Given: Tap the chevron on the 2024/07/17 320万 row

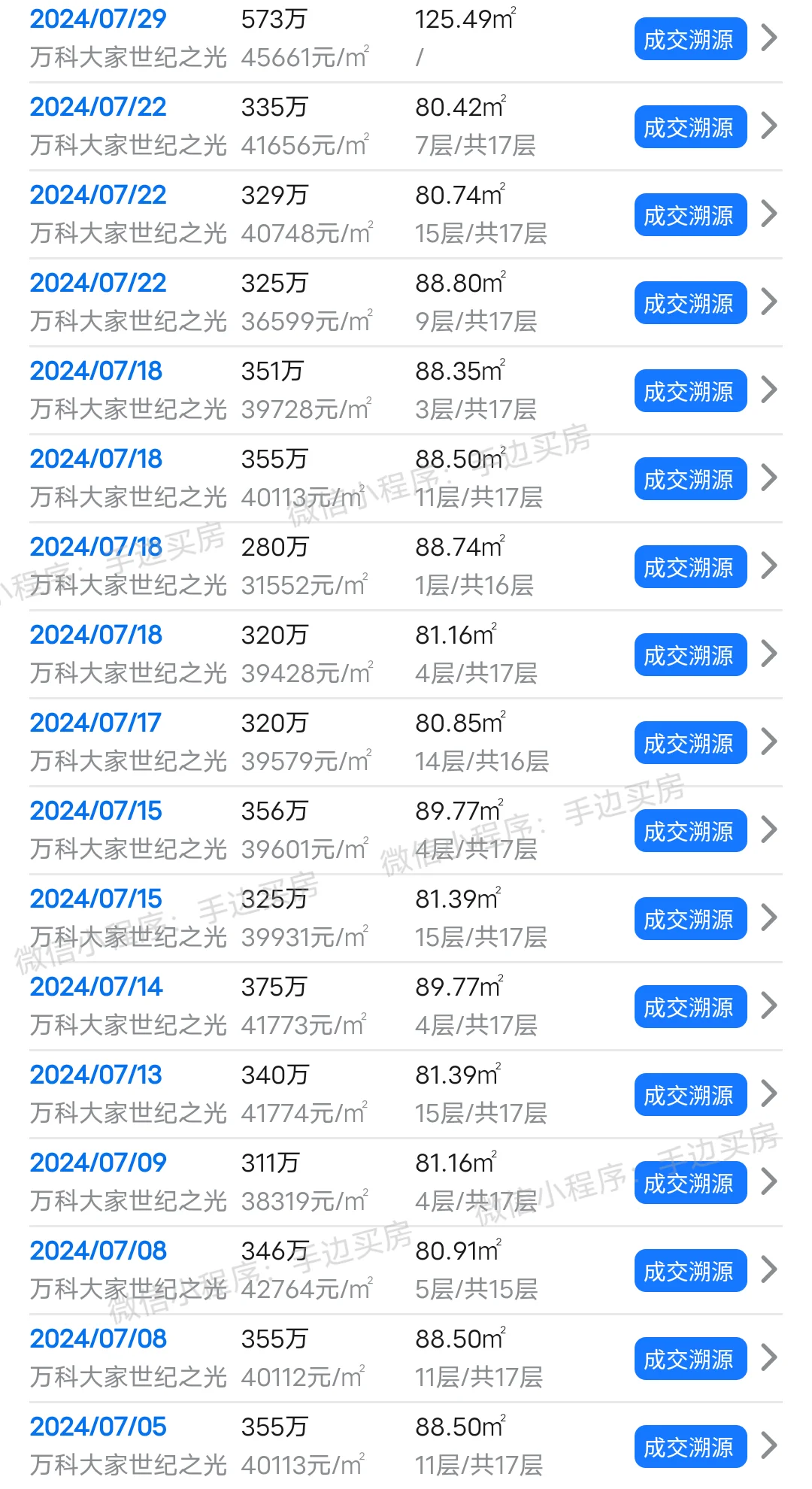Looking at the screenshot, I should pos(768,741).
